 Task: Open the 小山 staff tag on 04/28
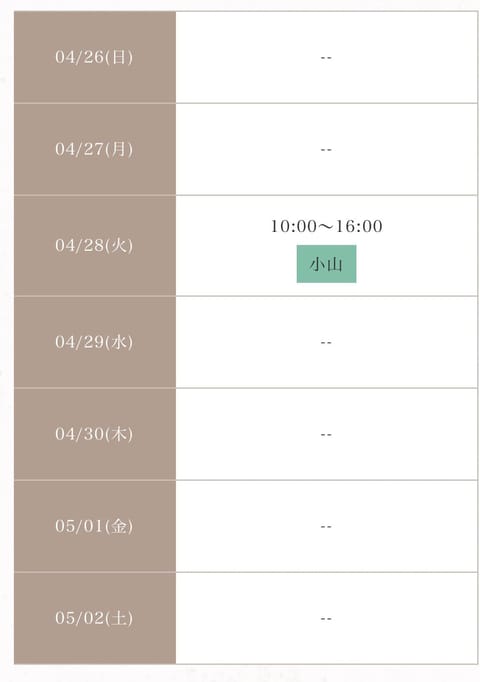(326, 264)
